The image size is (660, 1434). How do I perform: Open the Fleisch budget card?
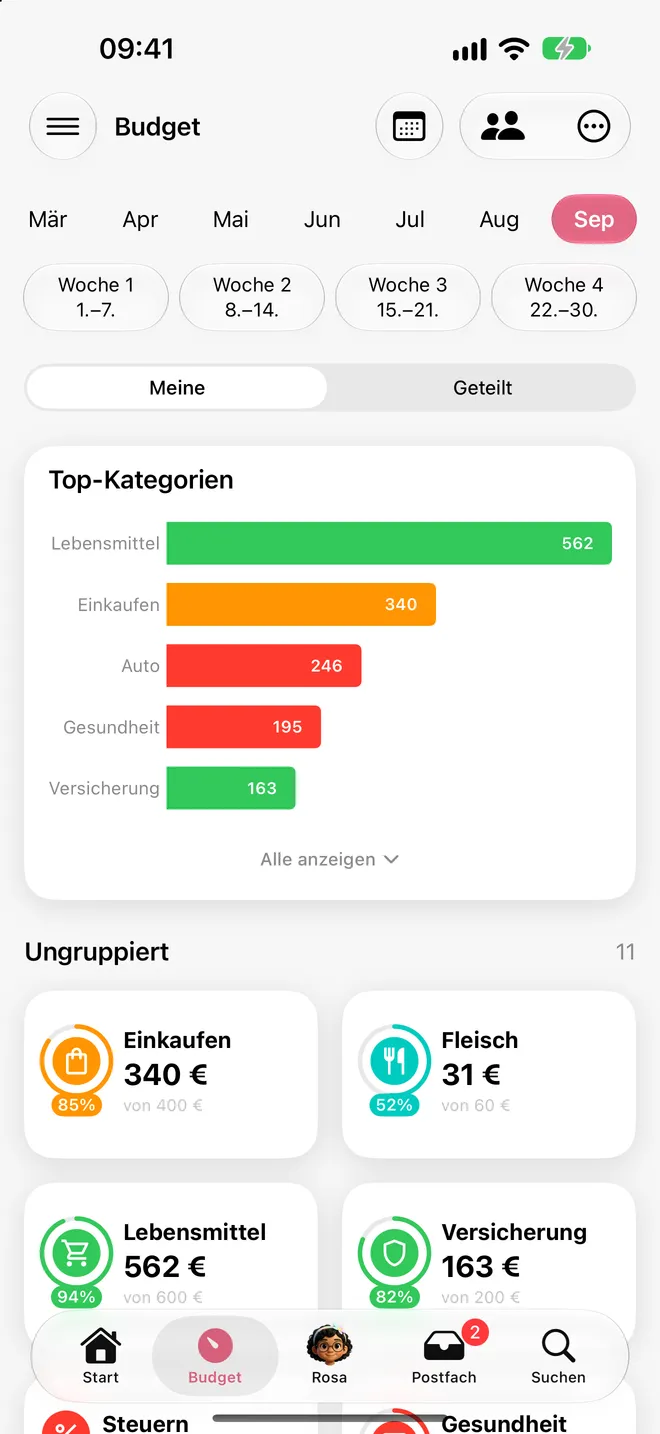coord(489,1075)
